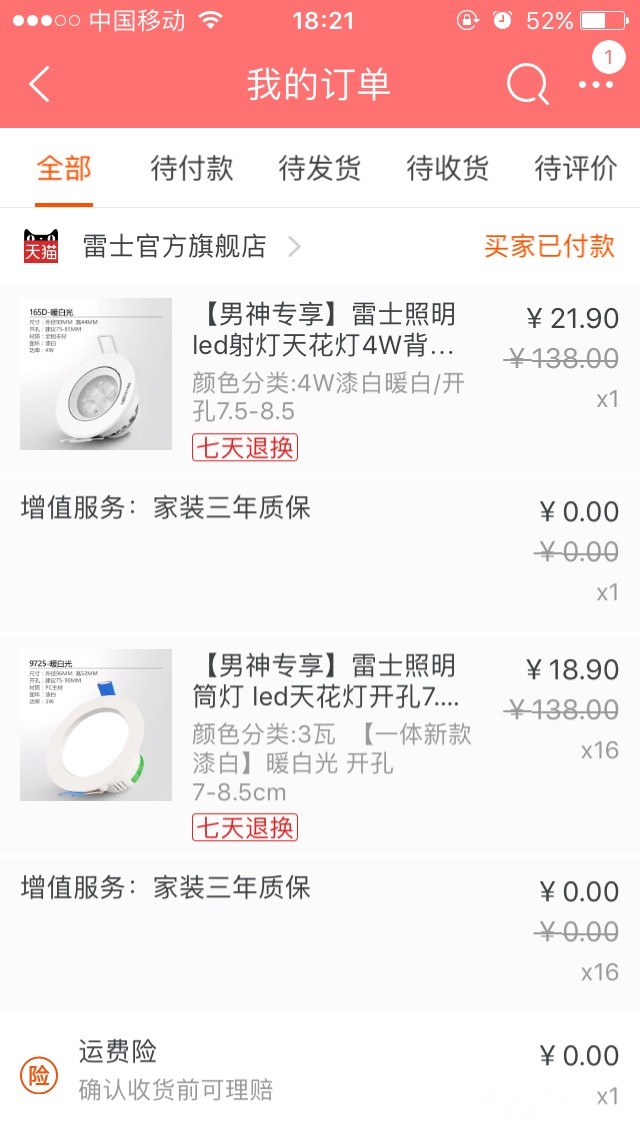This screenshot has width=640, height=1136.
Task: Open the 雷士官方旗舰店 store page
Action: pyautogui.click(x=175, y=246)
